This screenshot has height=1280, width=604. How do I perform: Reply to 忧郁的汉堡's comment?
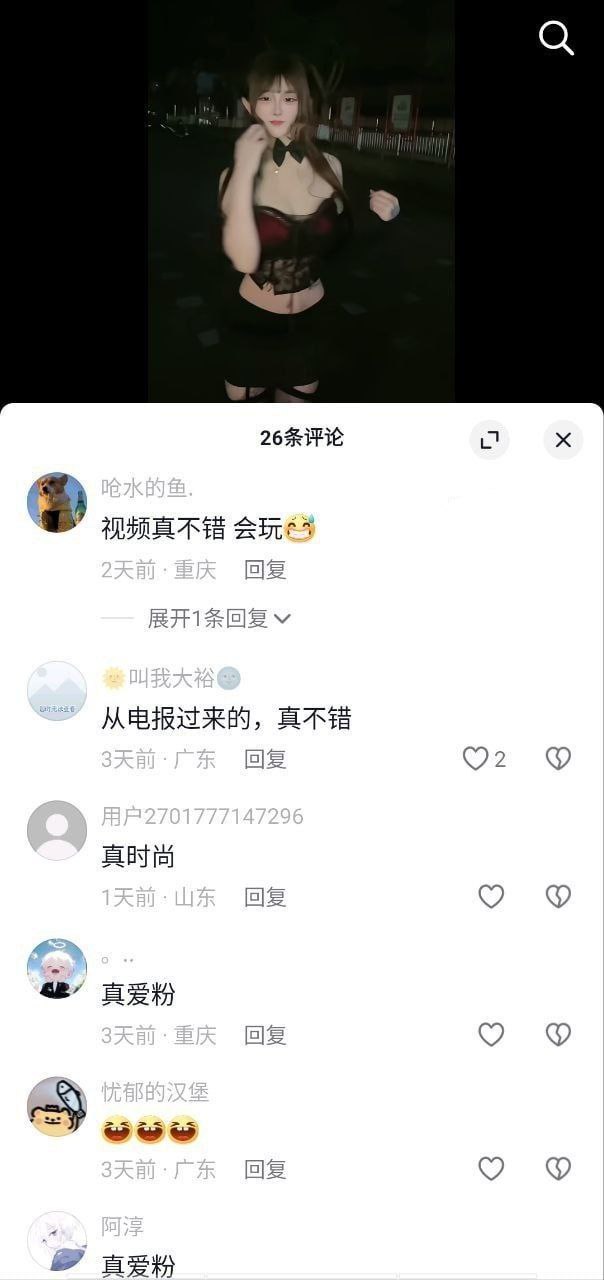(x=265, y=1168)
